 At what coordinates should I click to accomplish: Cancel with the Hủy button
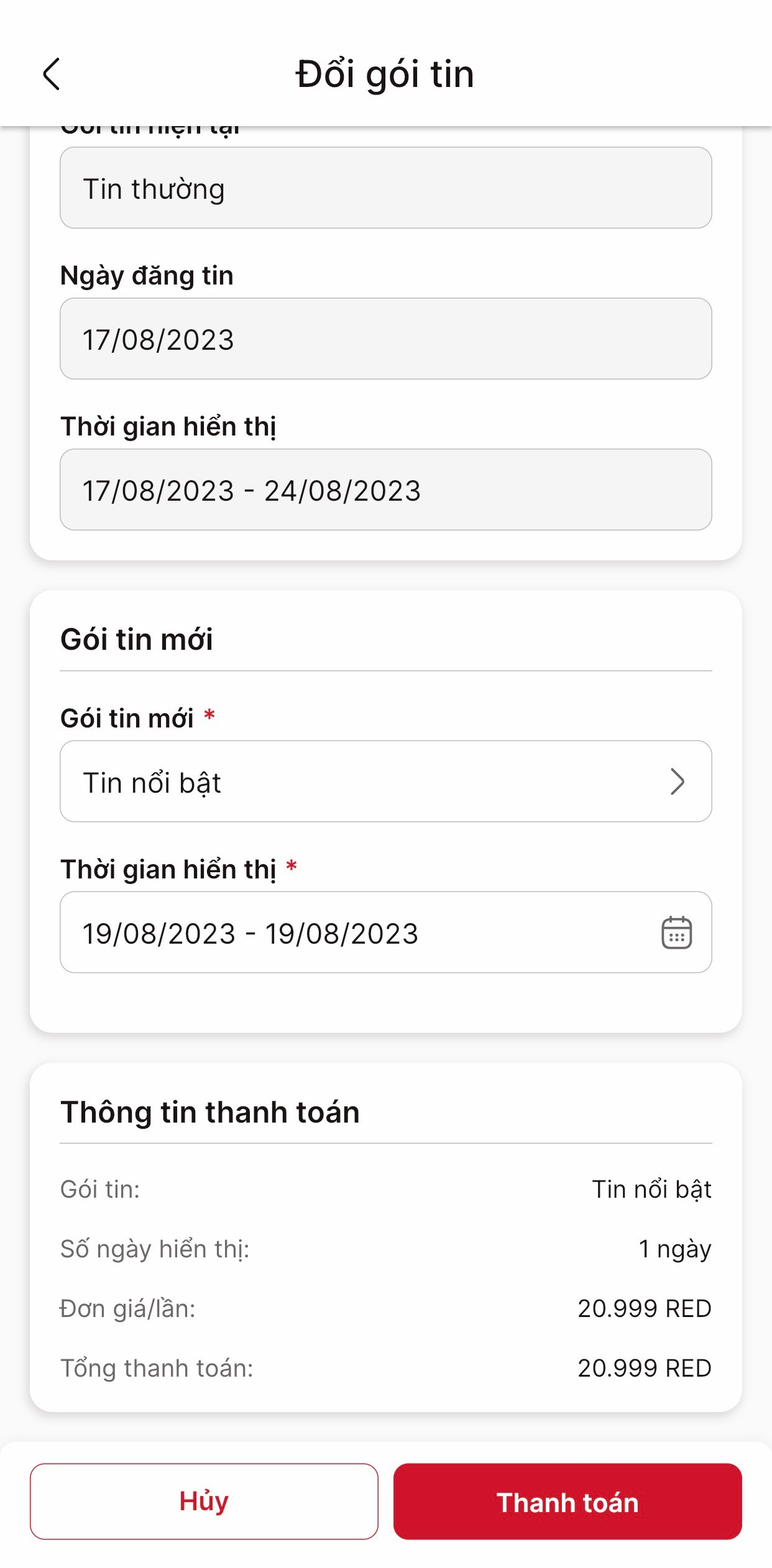(204, 1501)
